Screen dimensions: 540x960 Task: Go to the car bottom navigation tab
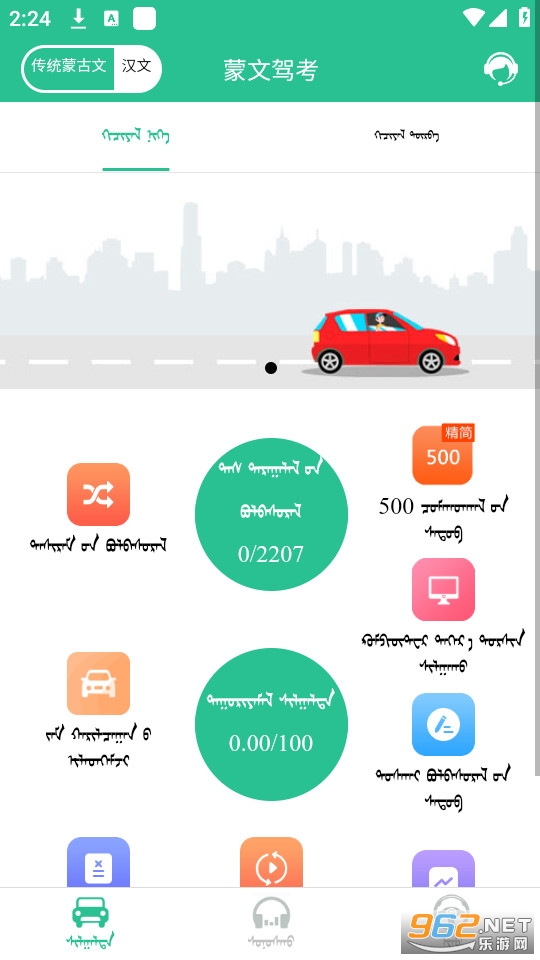90,922
